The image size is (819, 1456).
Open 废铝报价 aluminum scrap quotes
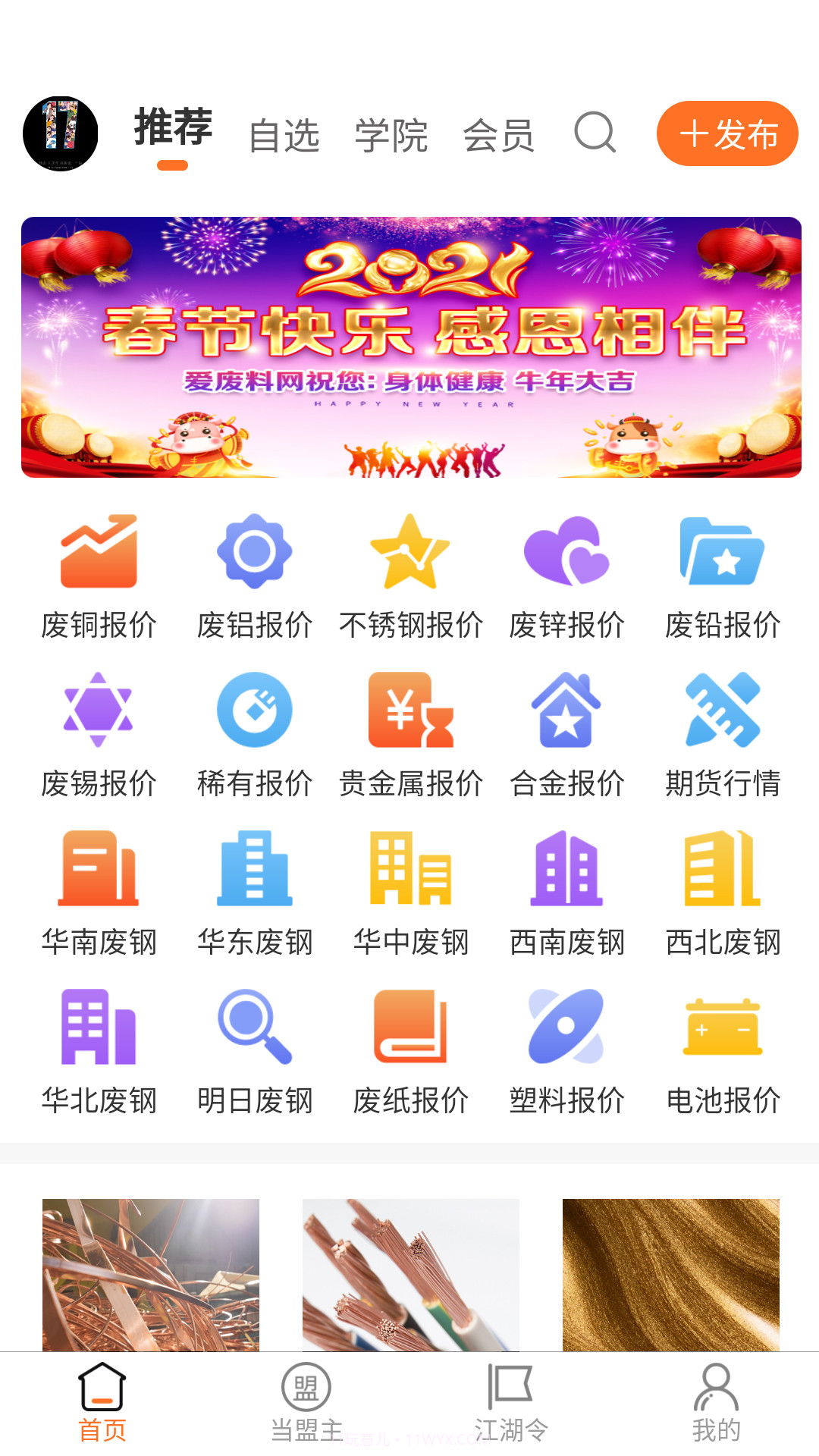pos(254,576)
